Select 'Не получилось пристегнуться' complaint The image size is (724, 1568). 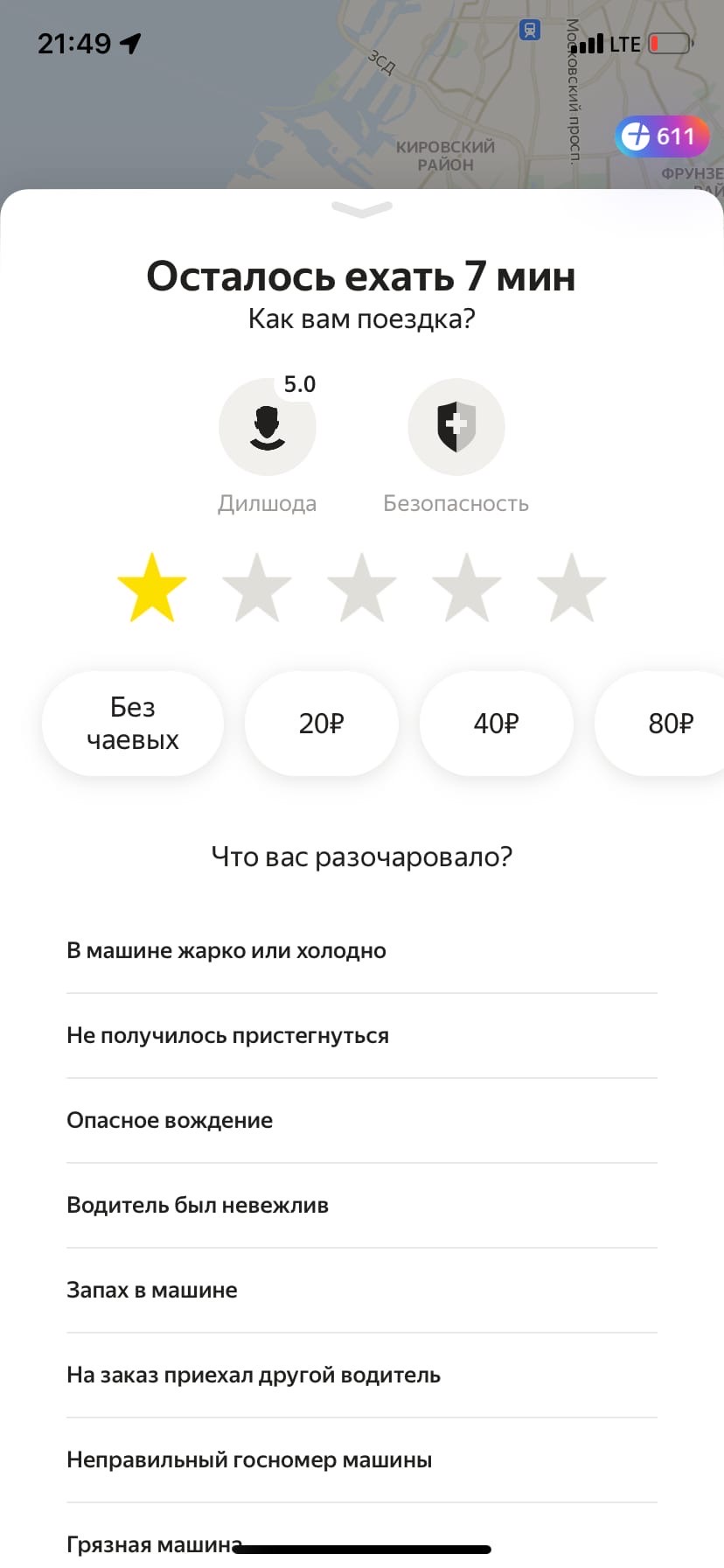point(228,1036)
